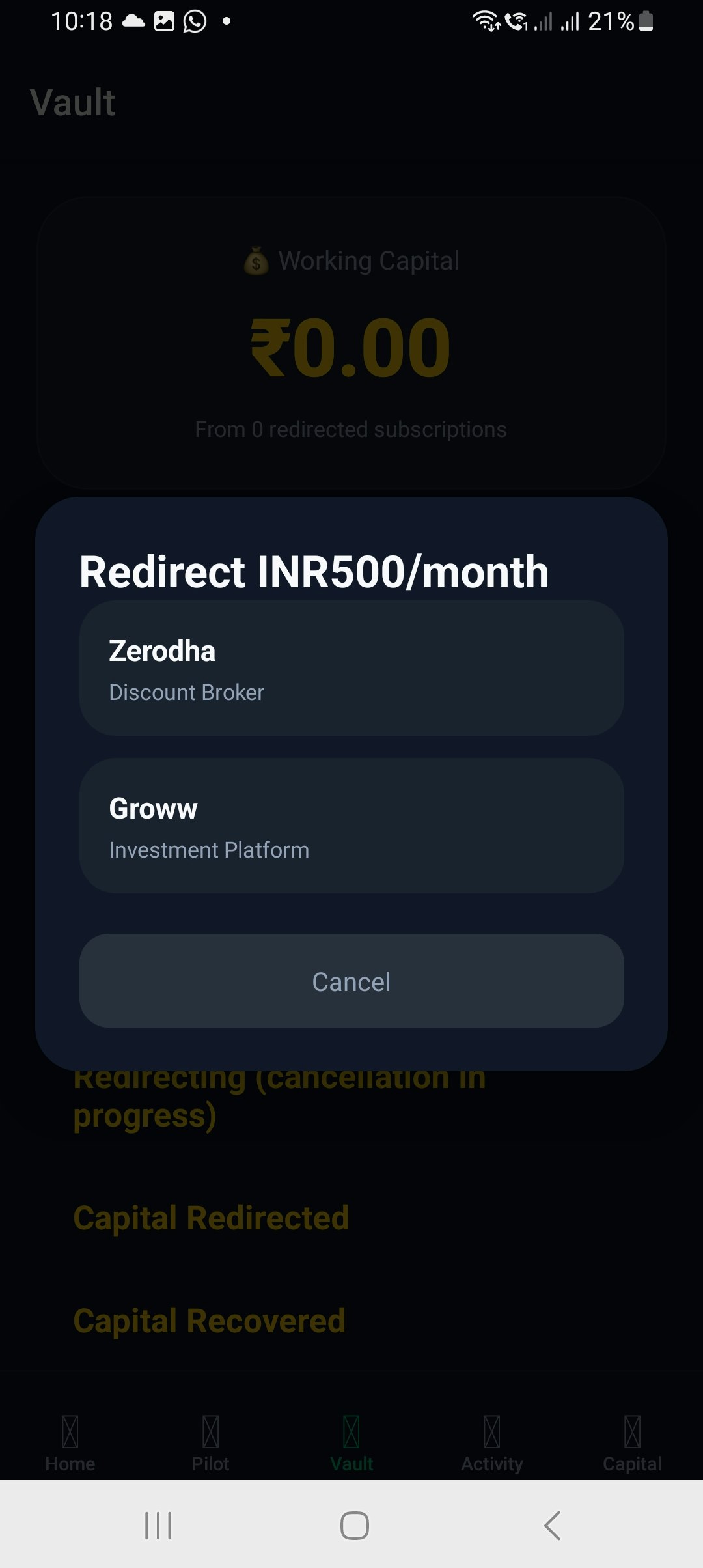Switch to the Activity tab
The width and height of the screenshot is (703, 1568).
(491, 1433)
